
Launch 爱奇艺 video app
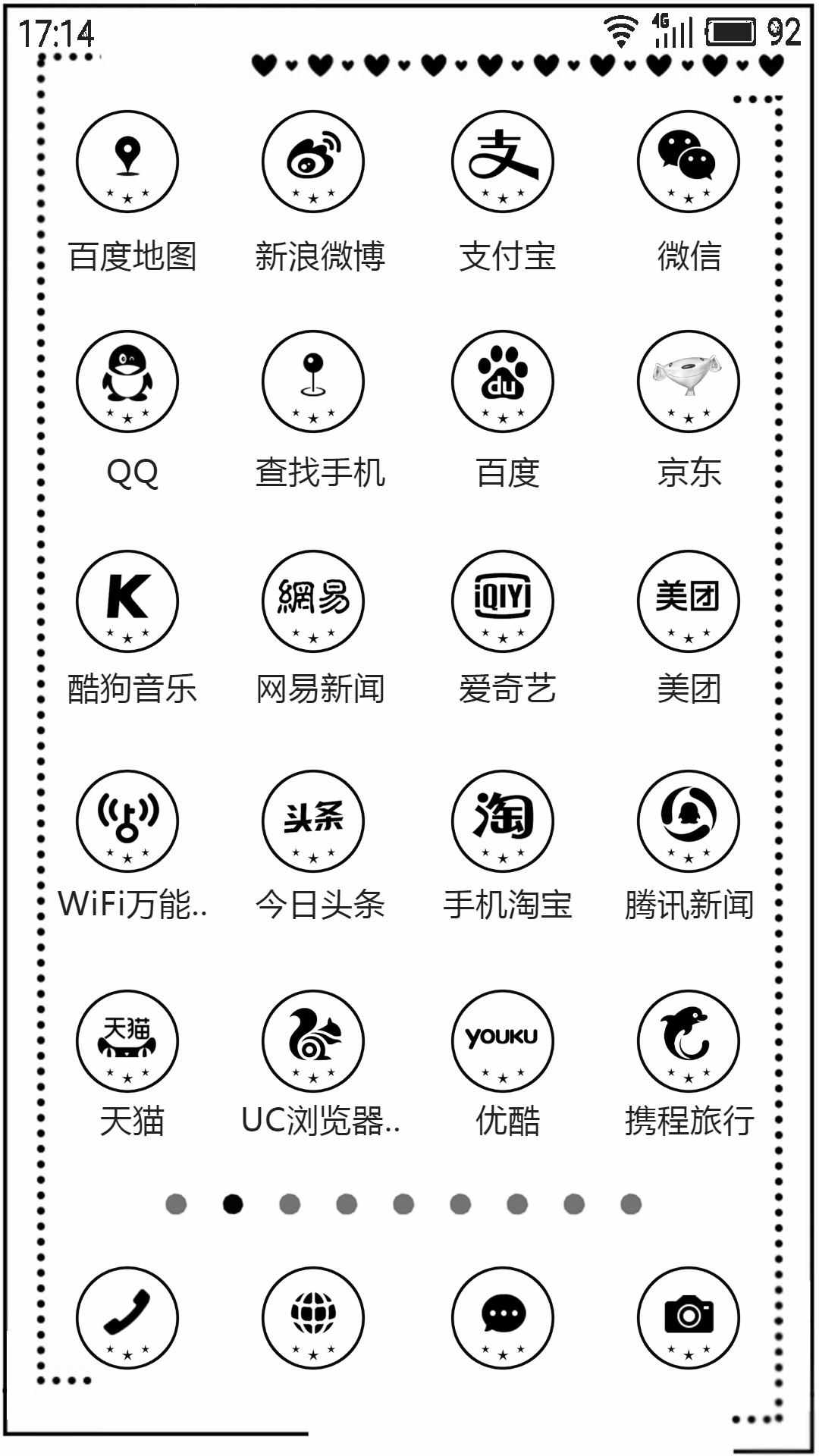point(503,601)
